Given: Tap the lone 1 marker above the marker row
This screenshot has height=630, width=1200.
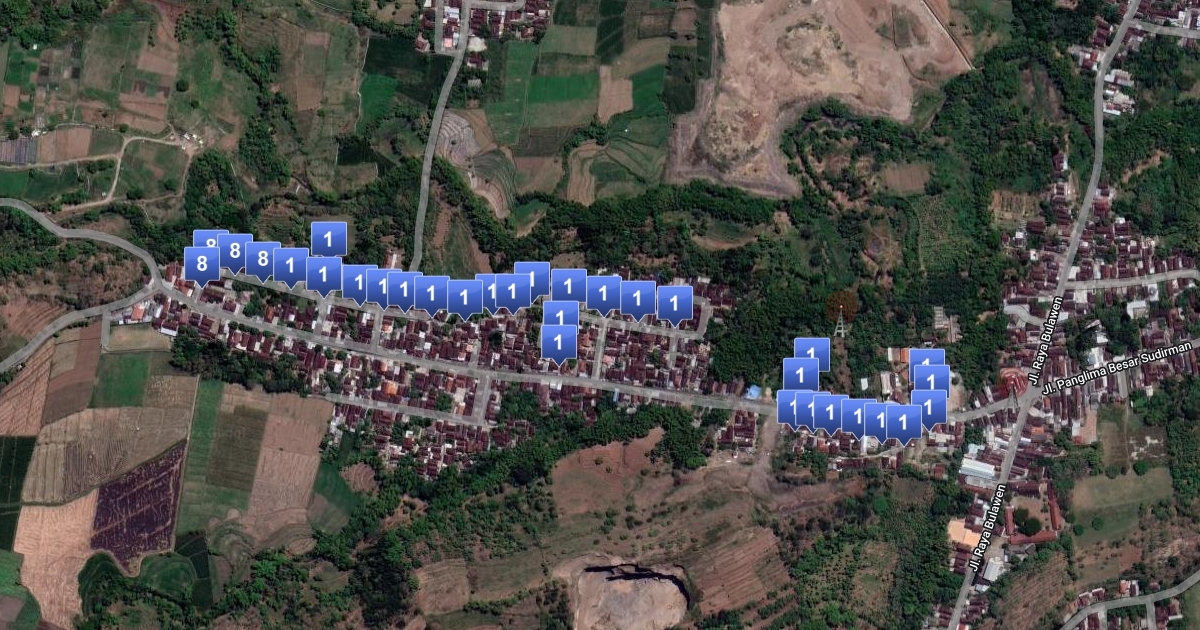Looking at the screenshot, I should (x=328, y=240).
